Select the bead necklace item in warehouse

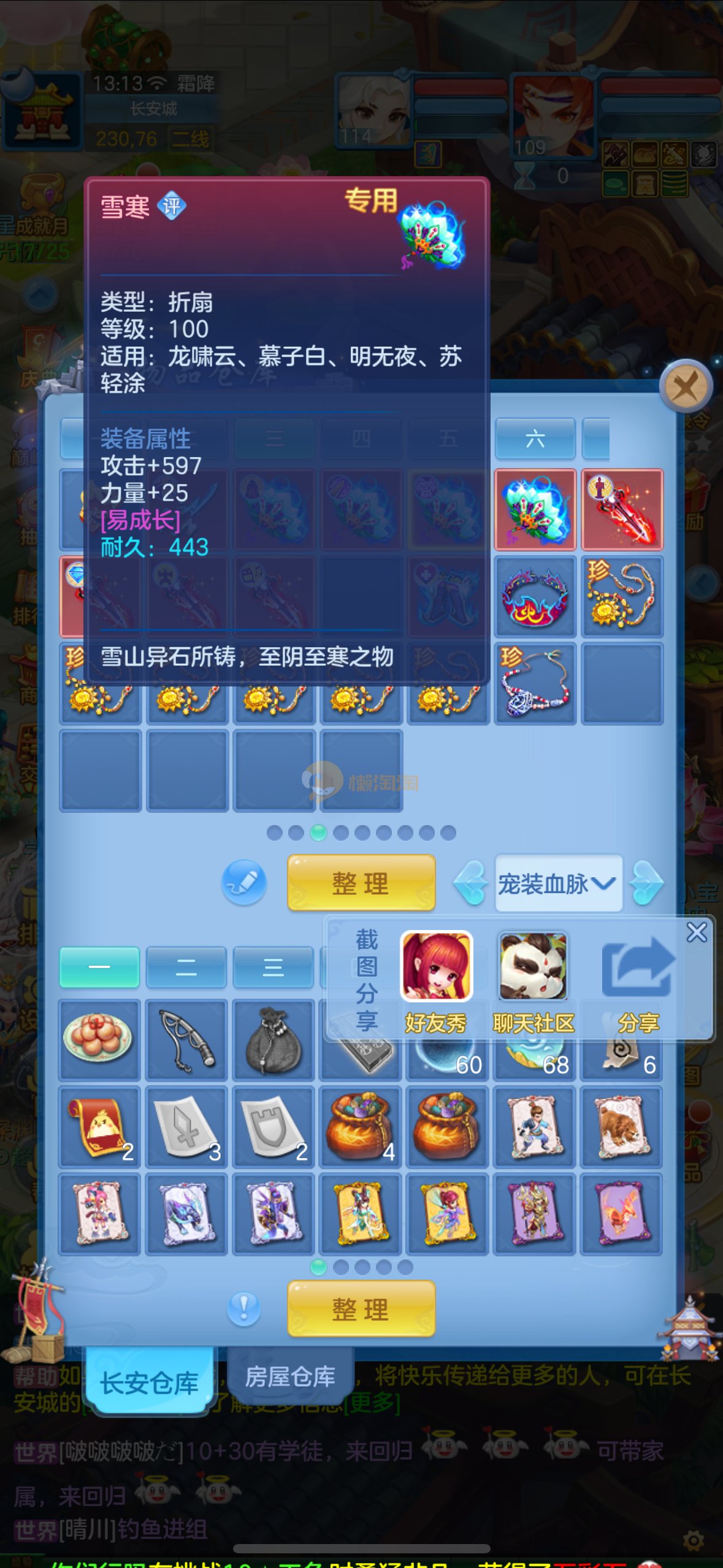pyautogui.click(x=535, y=683)
